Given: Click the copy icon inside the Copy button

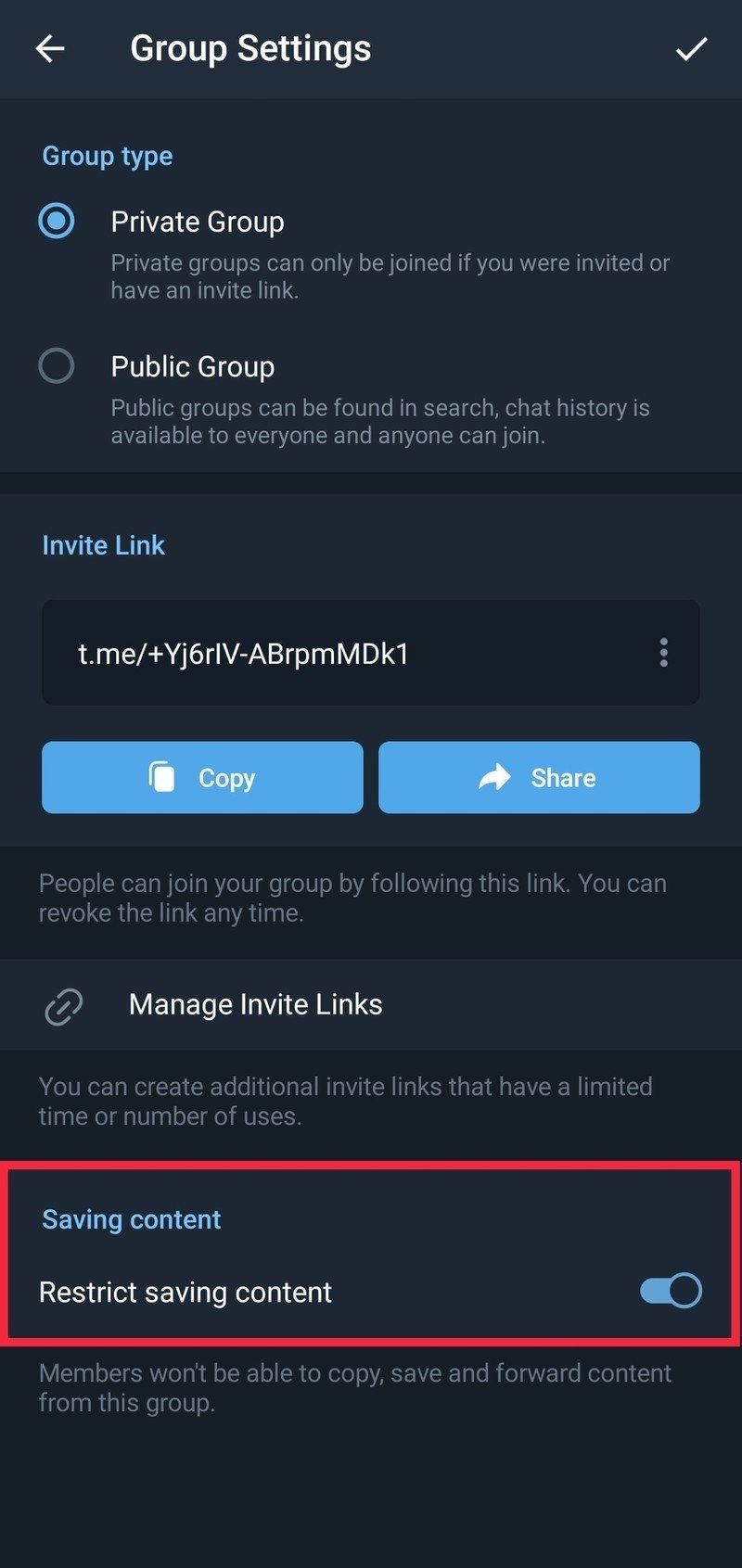Looking at the screenshot, I should coord(163,777).
